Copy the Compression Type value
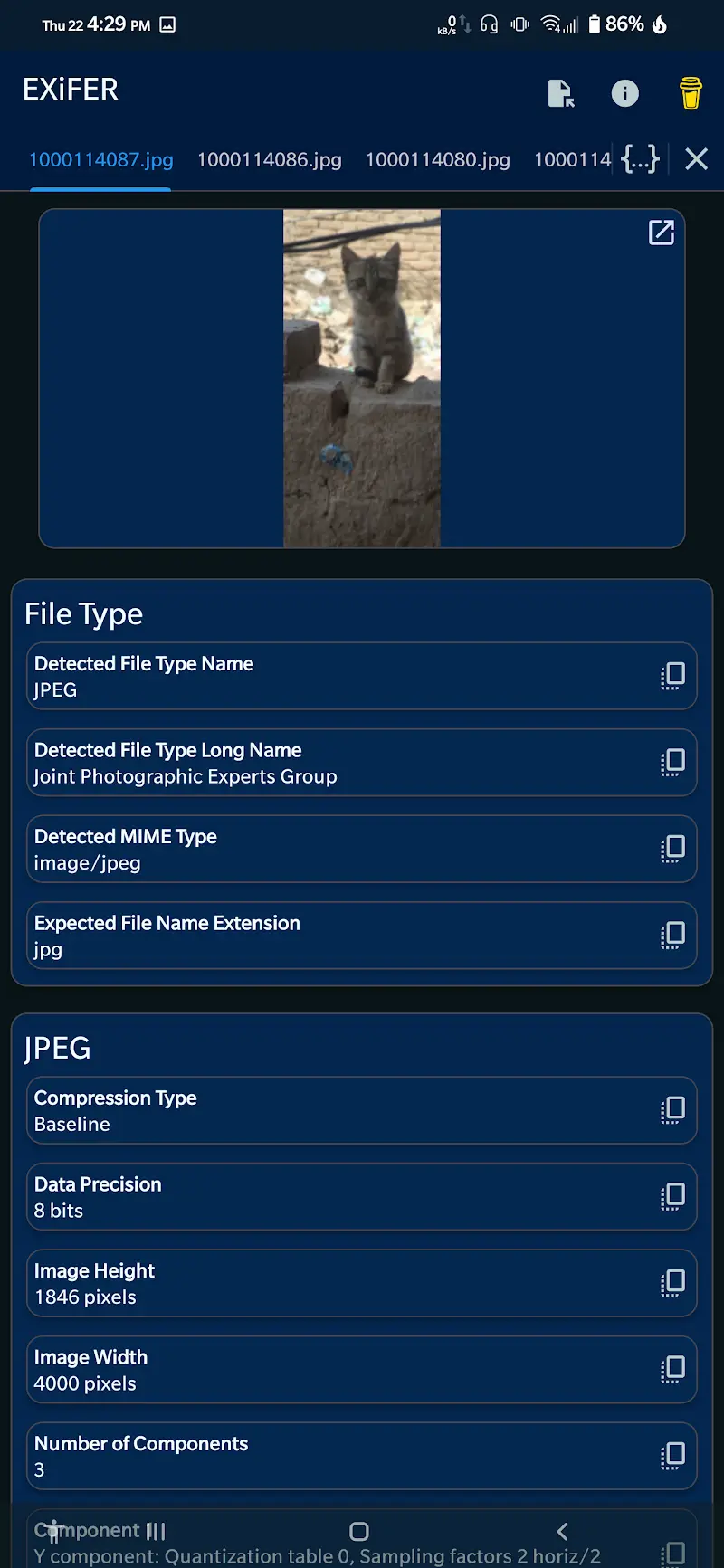This screenshot has width=724, height=1568. point(672,1110)
